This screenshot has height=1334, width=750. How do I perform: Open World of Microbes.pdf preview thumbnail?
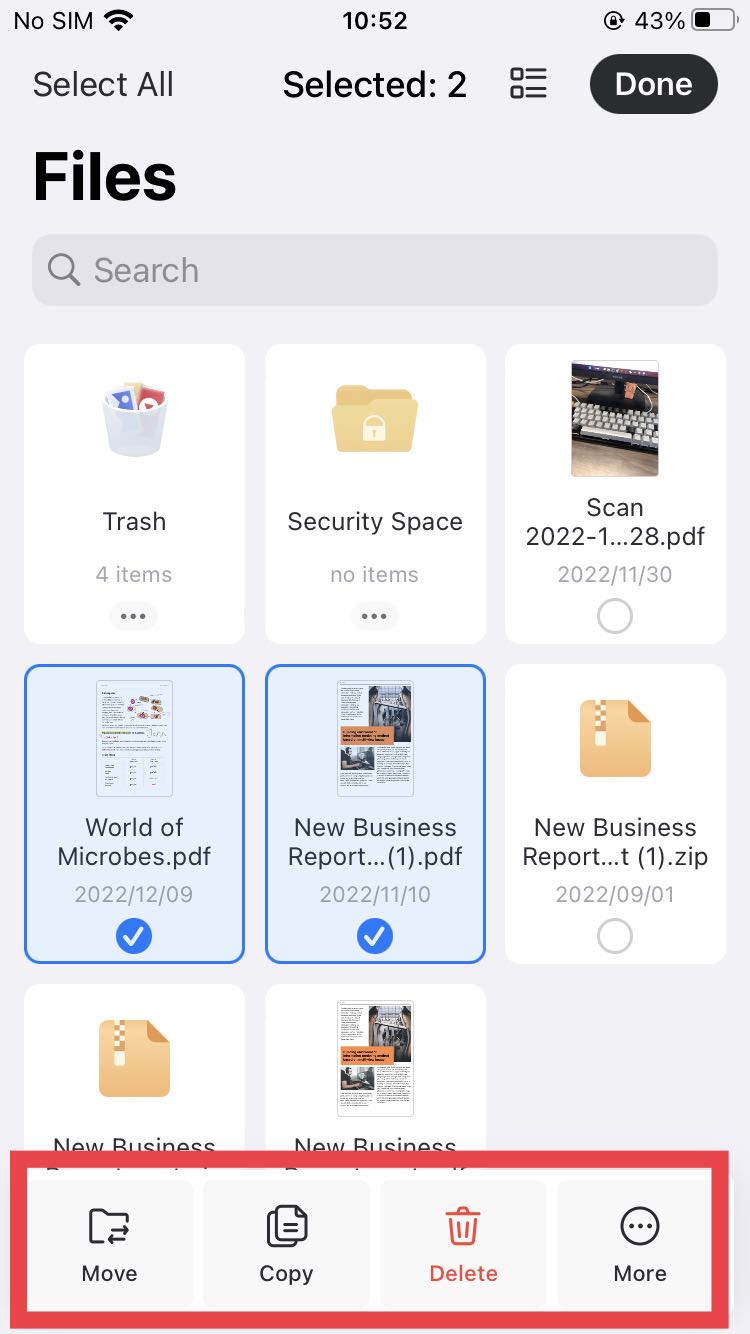click(134, 738)
